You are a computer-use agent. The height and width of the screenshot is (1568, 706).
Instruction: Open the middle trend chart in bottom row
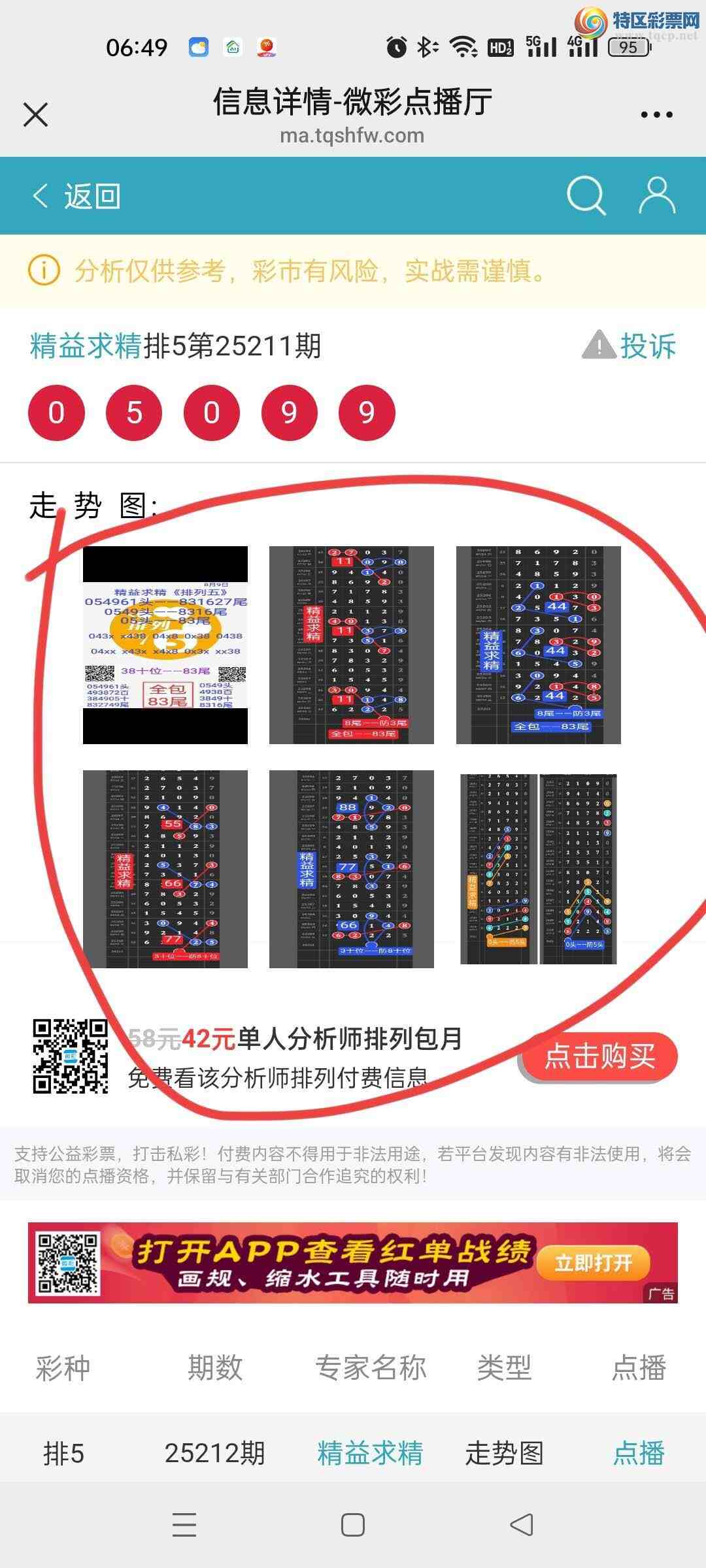click(x=352, y=869)
